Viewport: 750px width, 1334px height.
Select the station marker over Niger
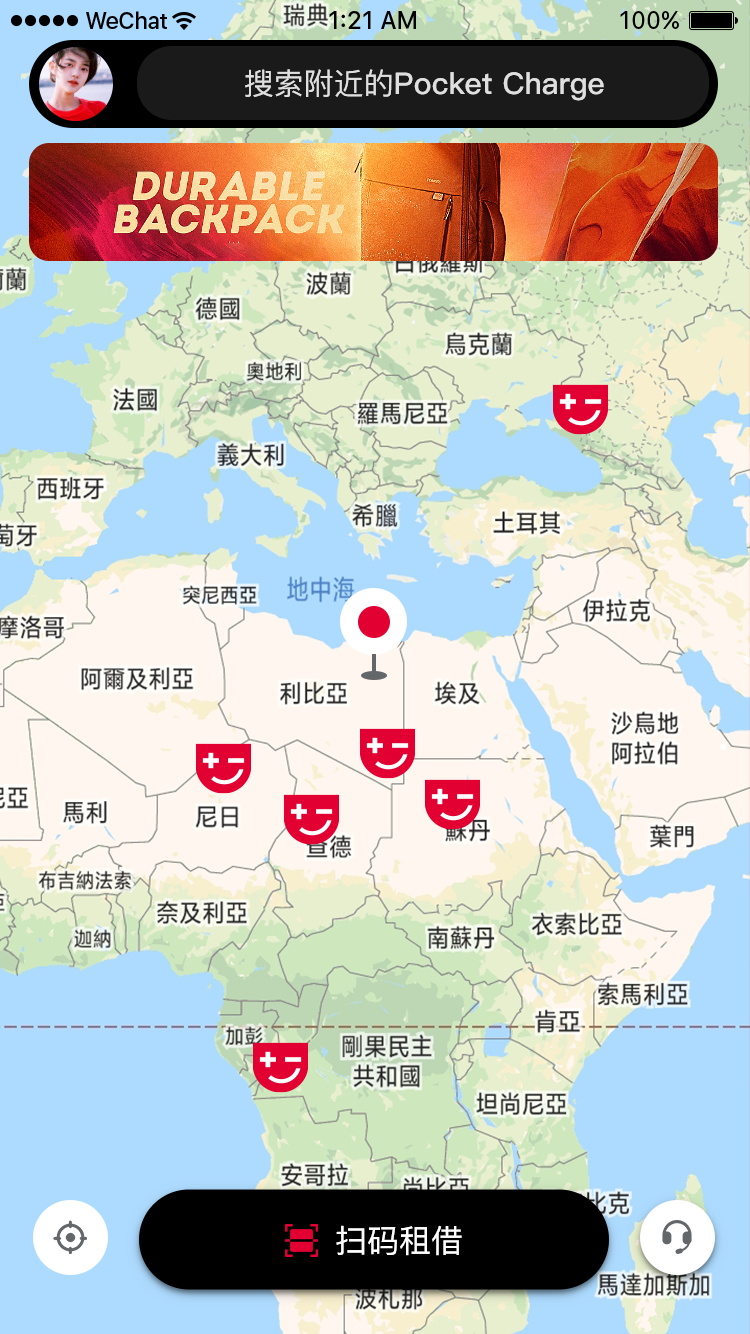point(223,767)
